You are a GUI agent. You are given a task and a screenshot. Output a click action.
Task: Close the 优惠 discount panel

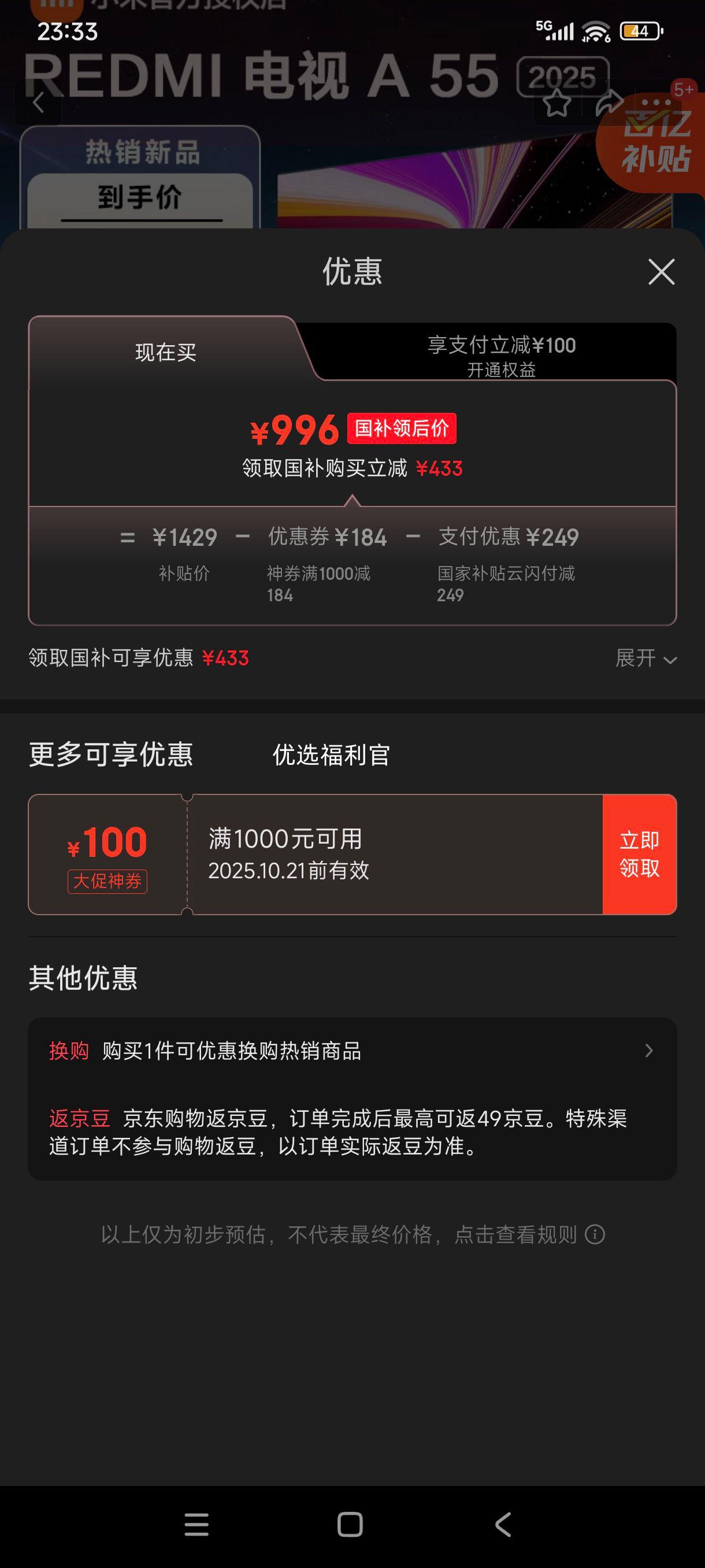(x=661, y=272)
